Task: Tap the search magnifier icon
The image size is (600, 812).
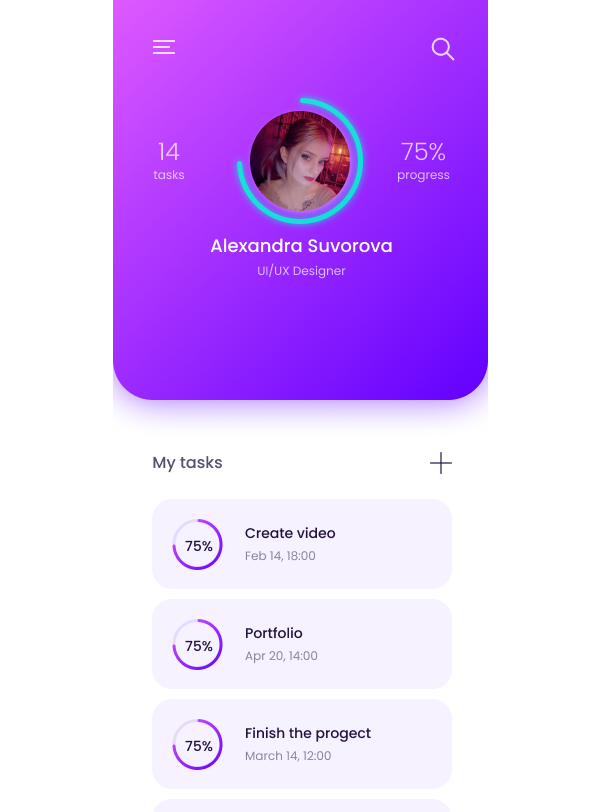Action: [x=443, y=49]
